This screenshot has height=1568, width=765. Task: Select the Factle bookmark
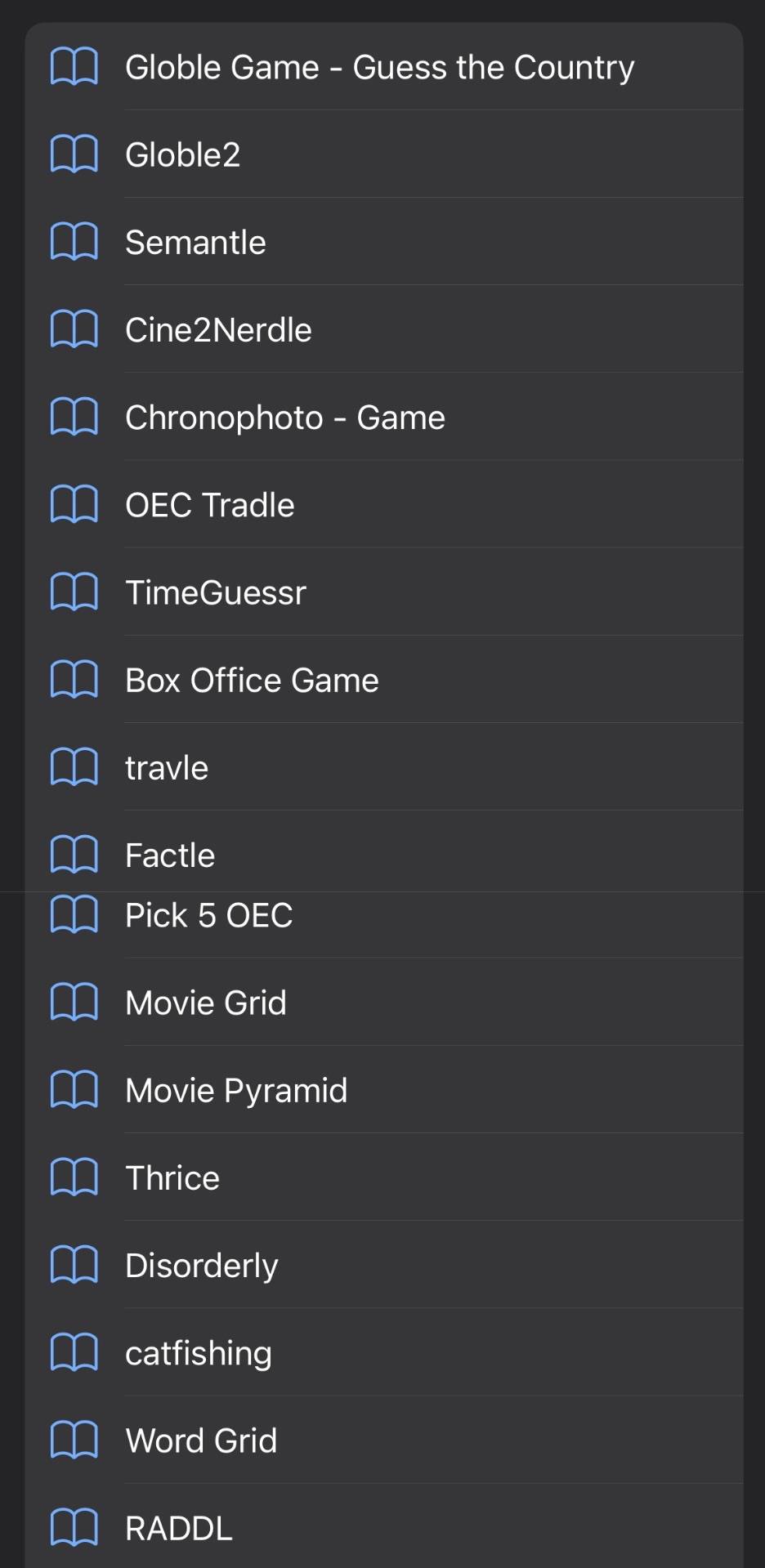pos(383,851)
